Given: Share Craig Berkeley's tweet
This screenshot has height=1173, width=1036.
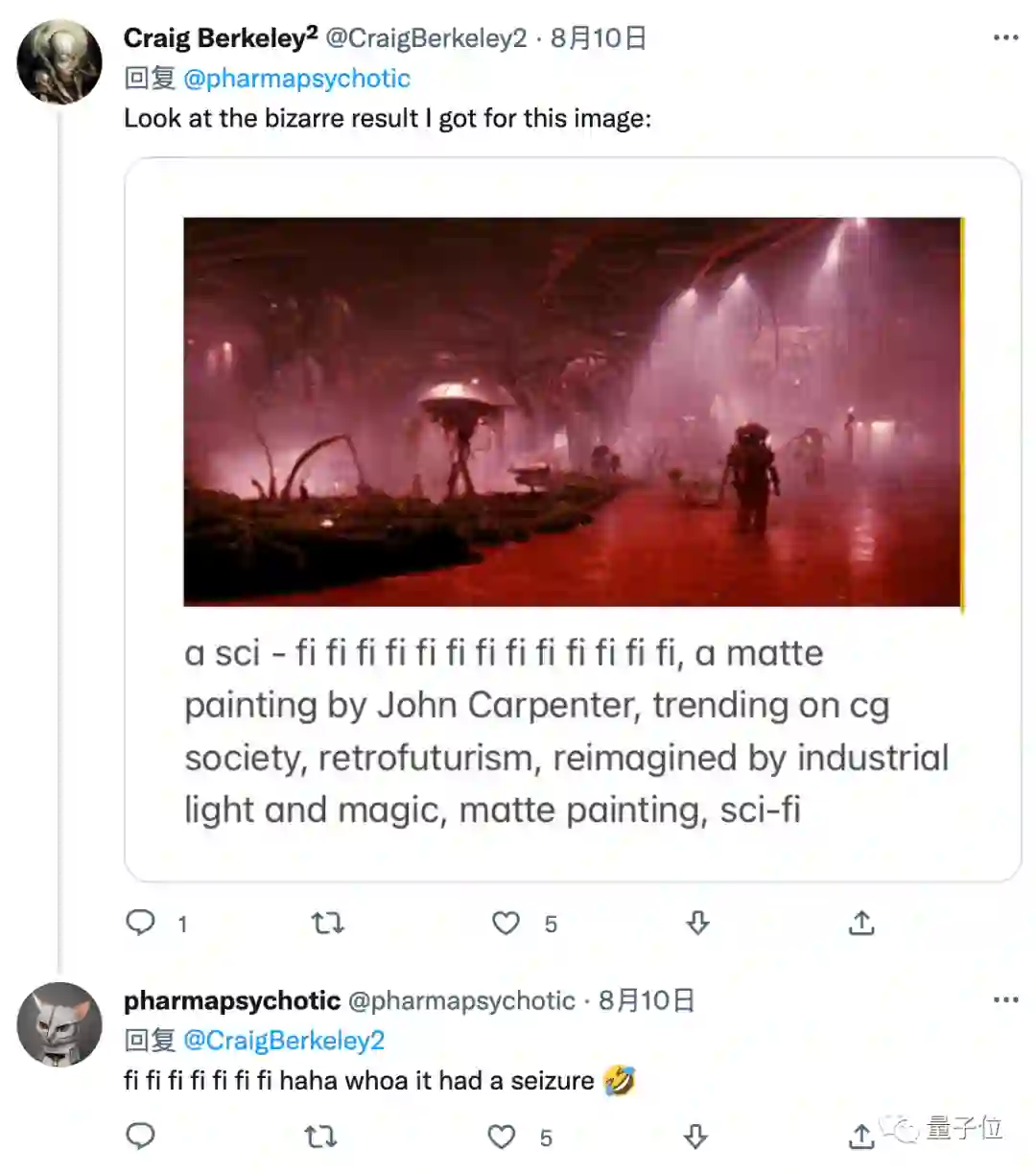Looking at the screenshot, I should click(x=861, y=923).
